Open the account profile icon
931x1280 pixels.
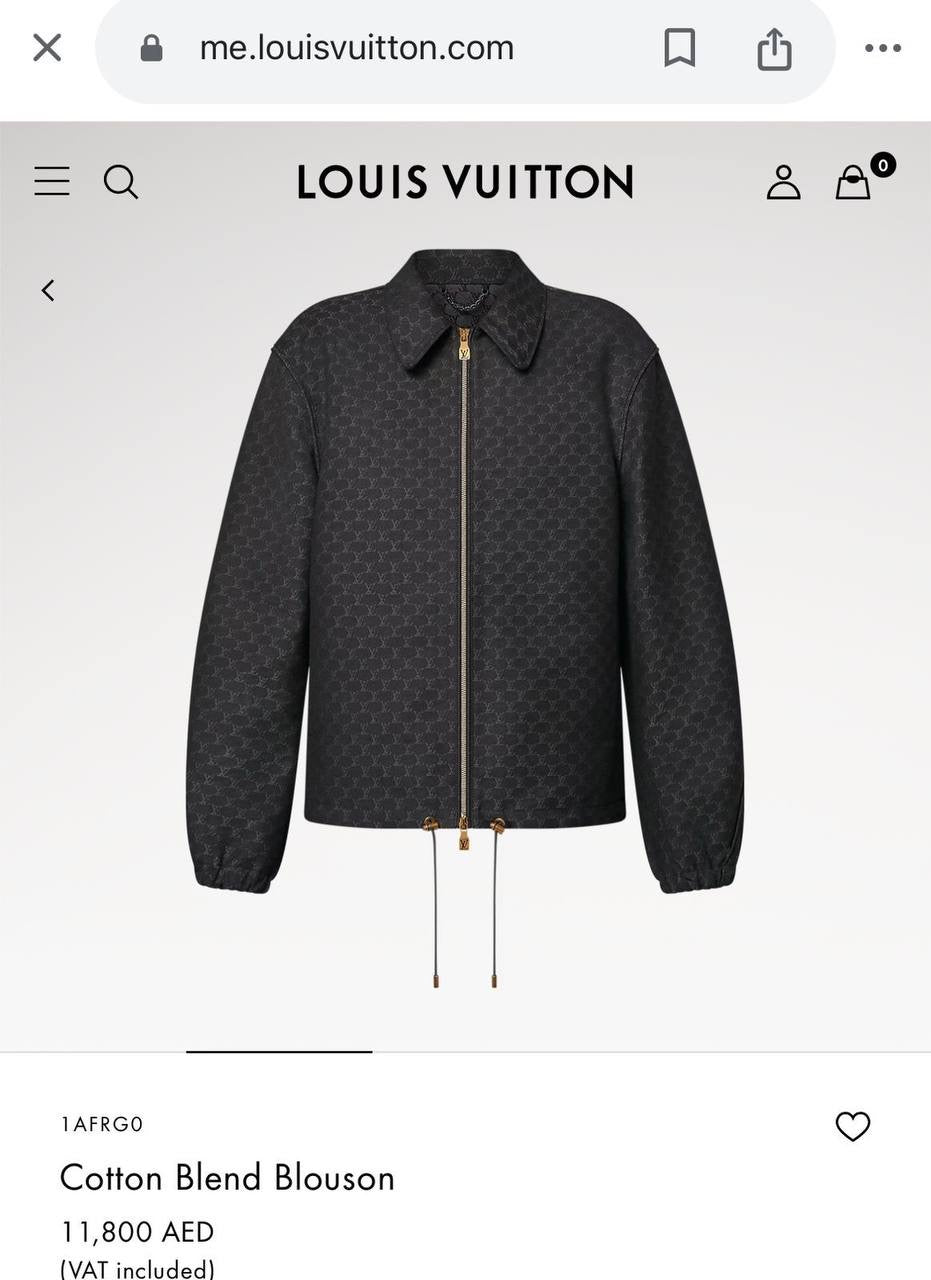pyautogui.click(x=783, y=182)
